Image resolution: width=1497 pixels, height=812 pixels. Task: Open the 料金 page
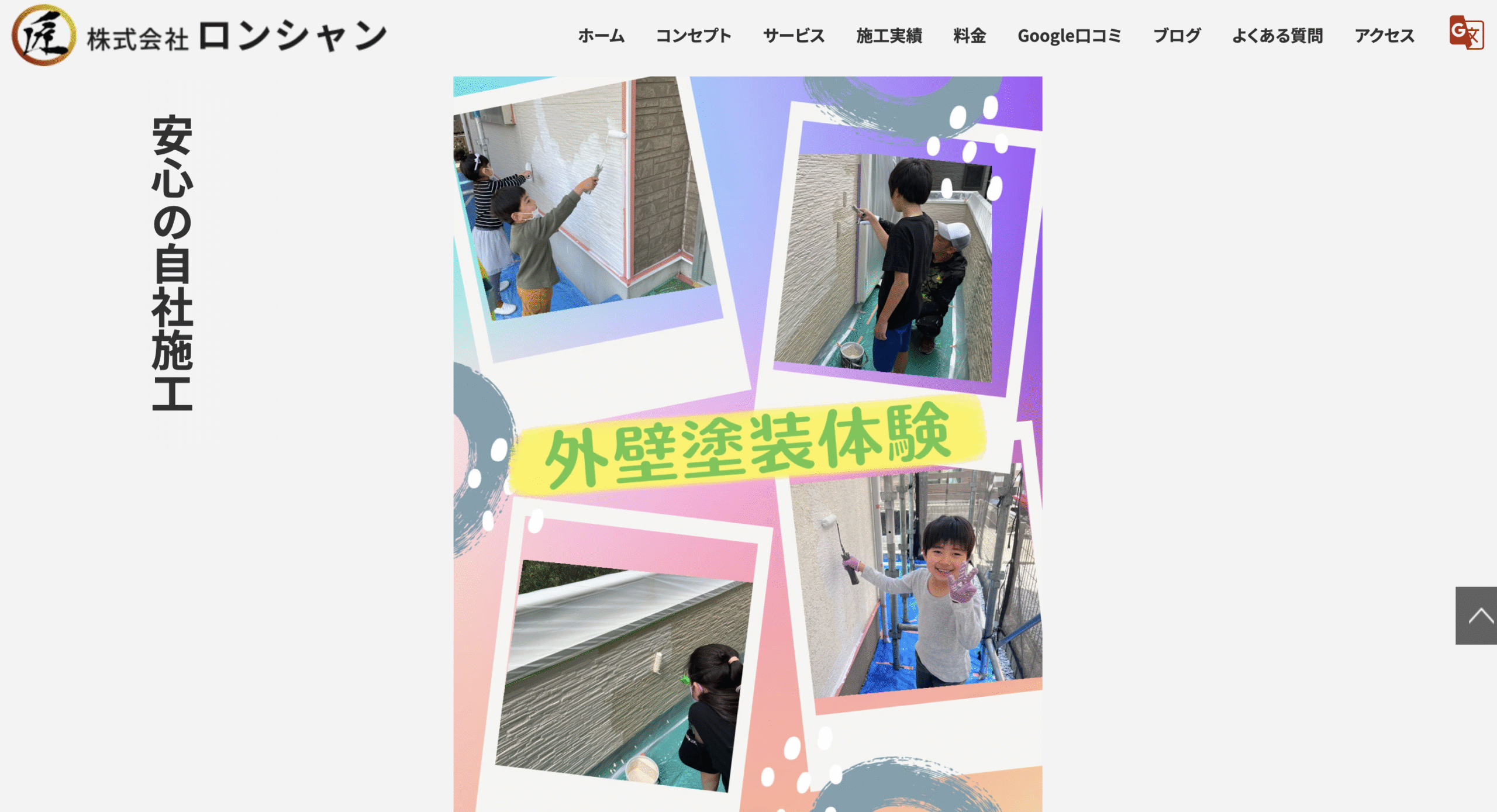[970, 36]
